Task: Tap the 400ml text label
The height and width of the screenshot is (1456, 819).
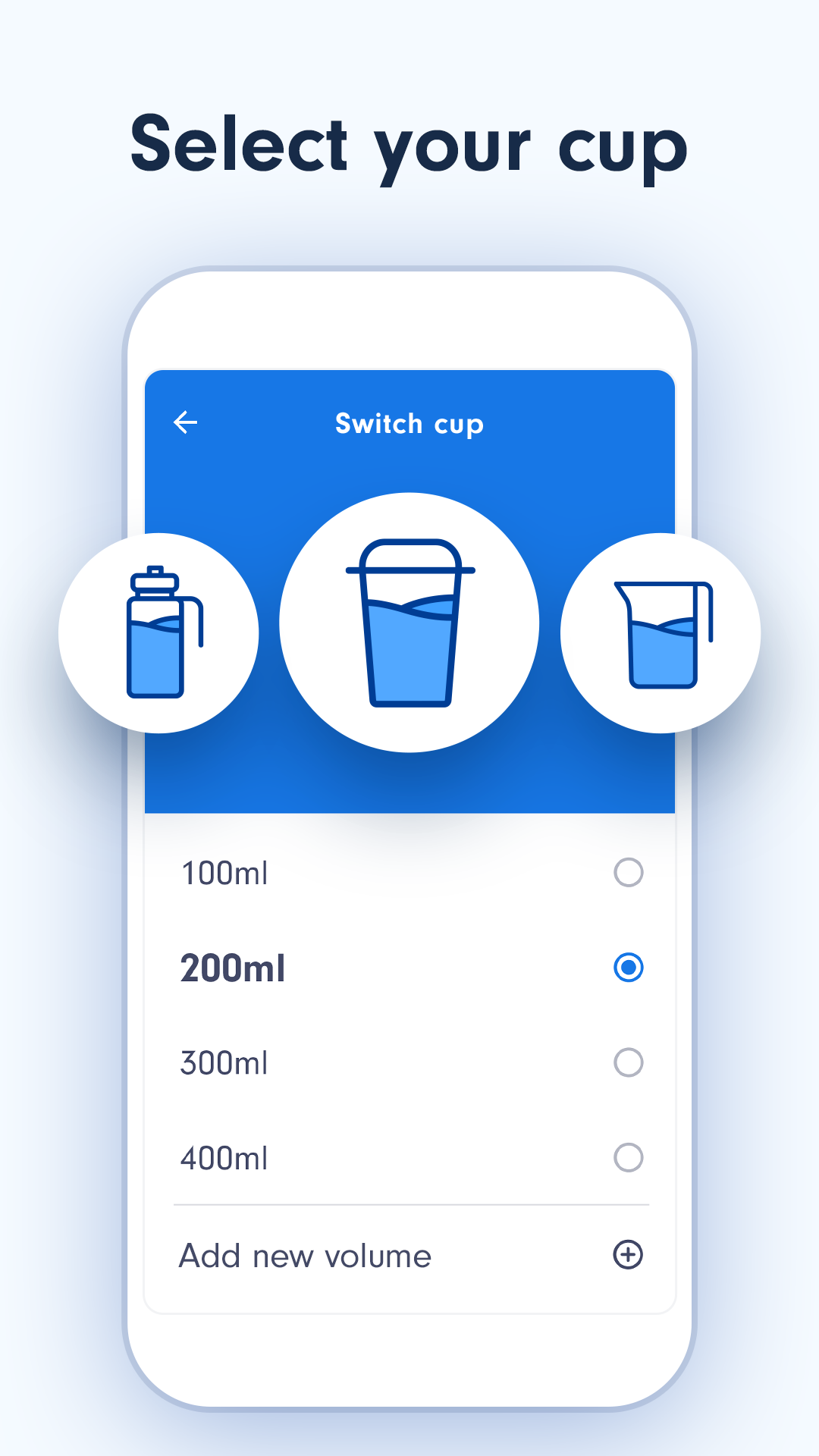Action: (224, 1158)
